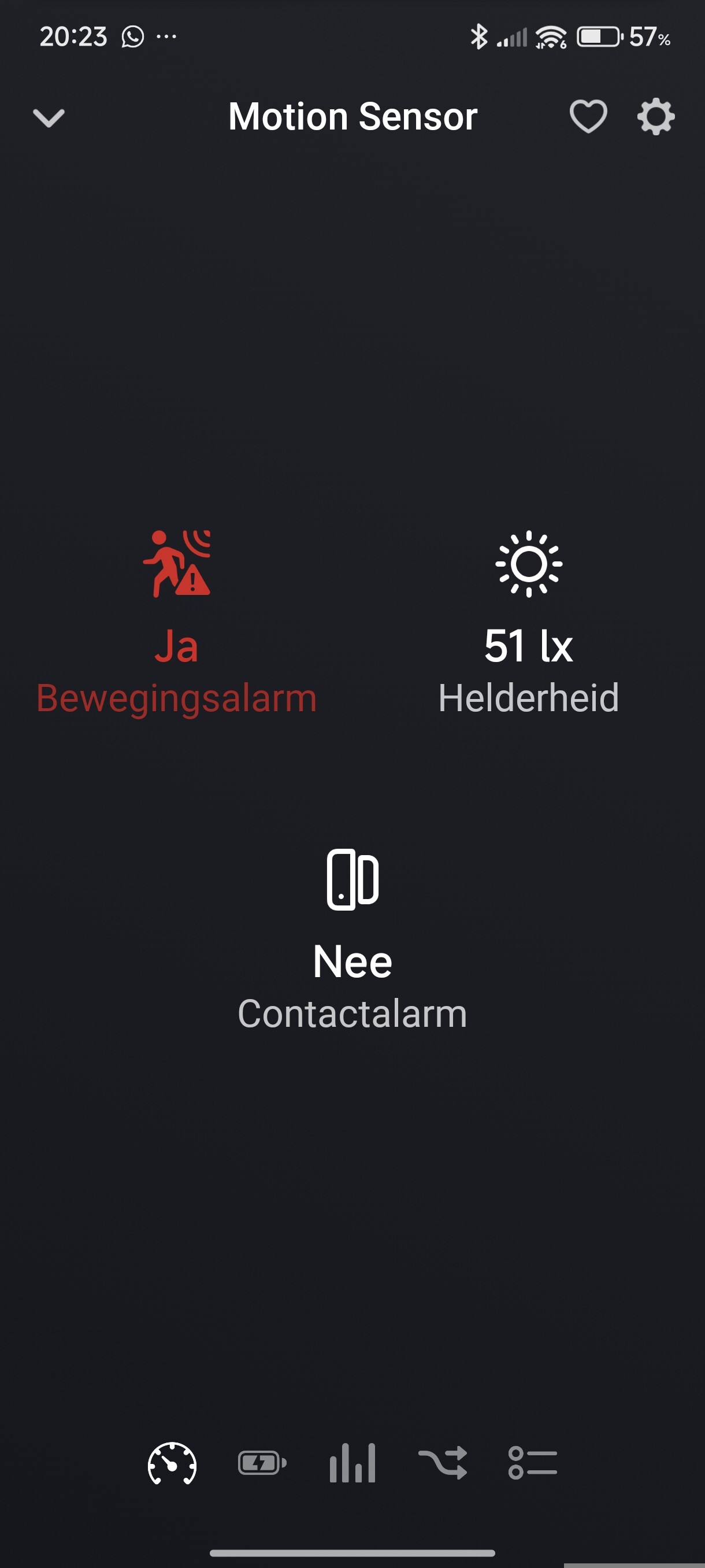Collapse the Motion Sensor device view

[x=49, y=117]
